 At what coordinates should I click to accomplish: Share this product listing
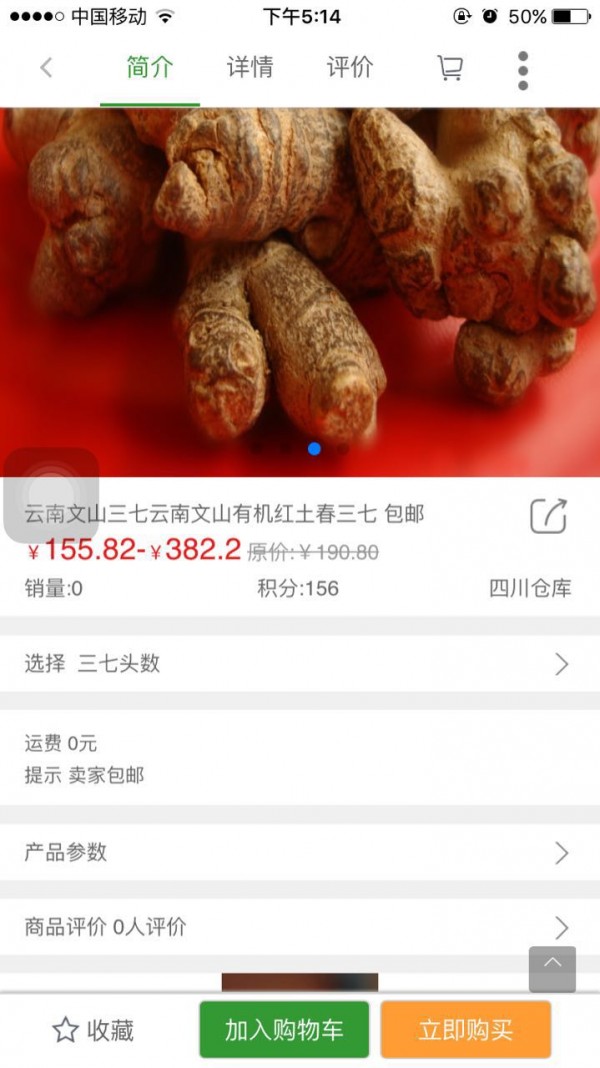click(548, 516)
